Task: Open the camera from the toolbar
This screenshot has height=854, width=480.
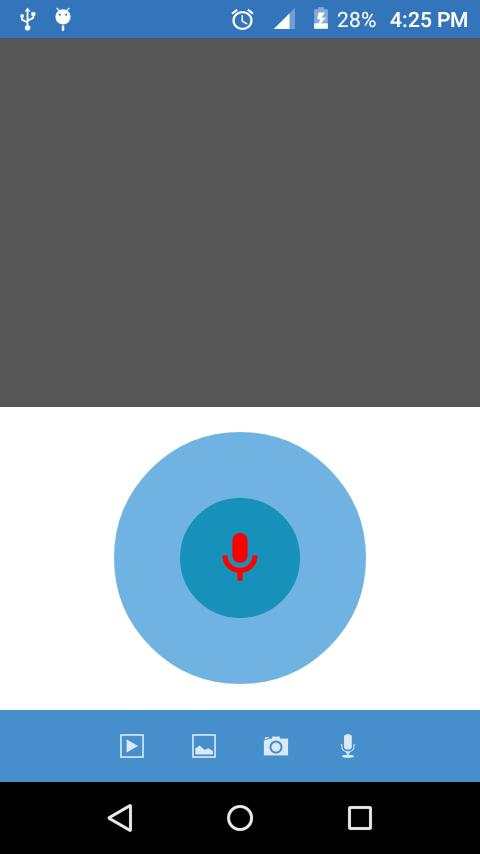Action: [x=276, y=746]
